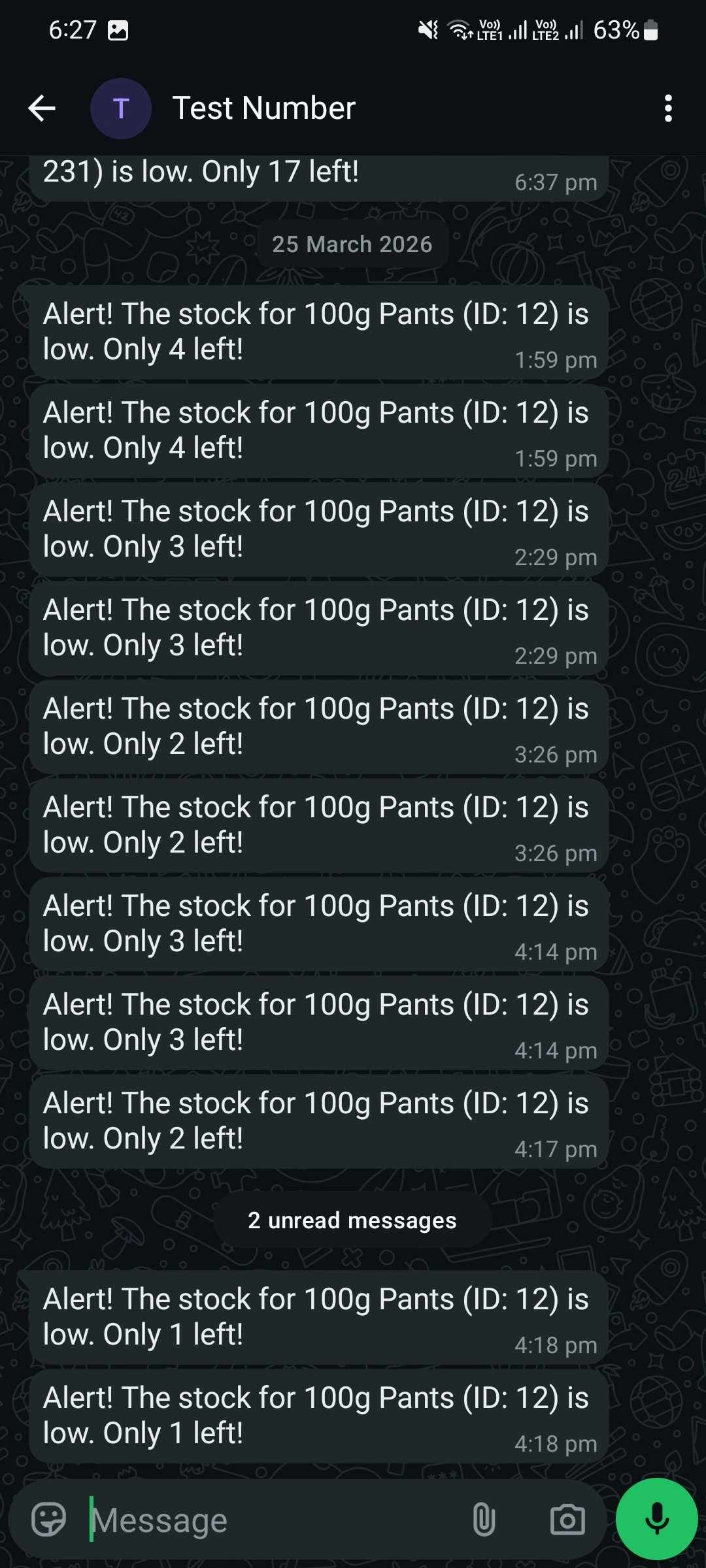Viewport: 706px width, 1568px height.
Task: Open the camera from the message bar
Action: 567,1518
